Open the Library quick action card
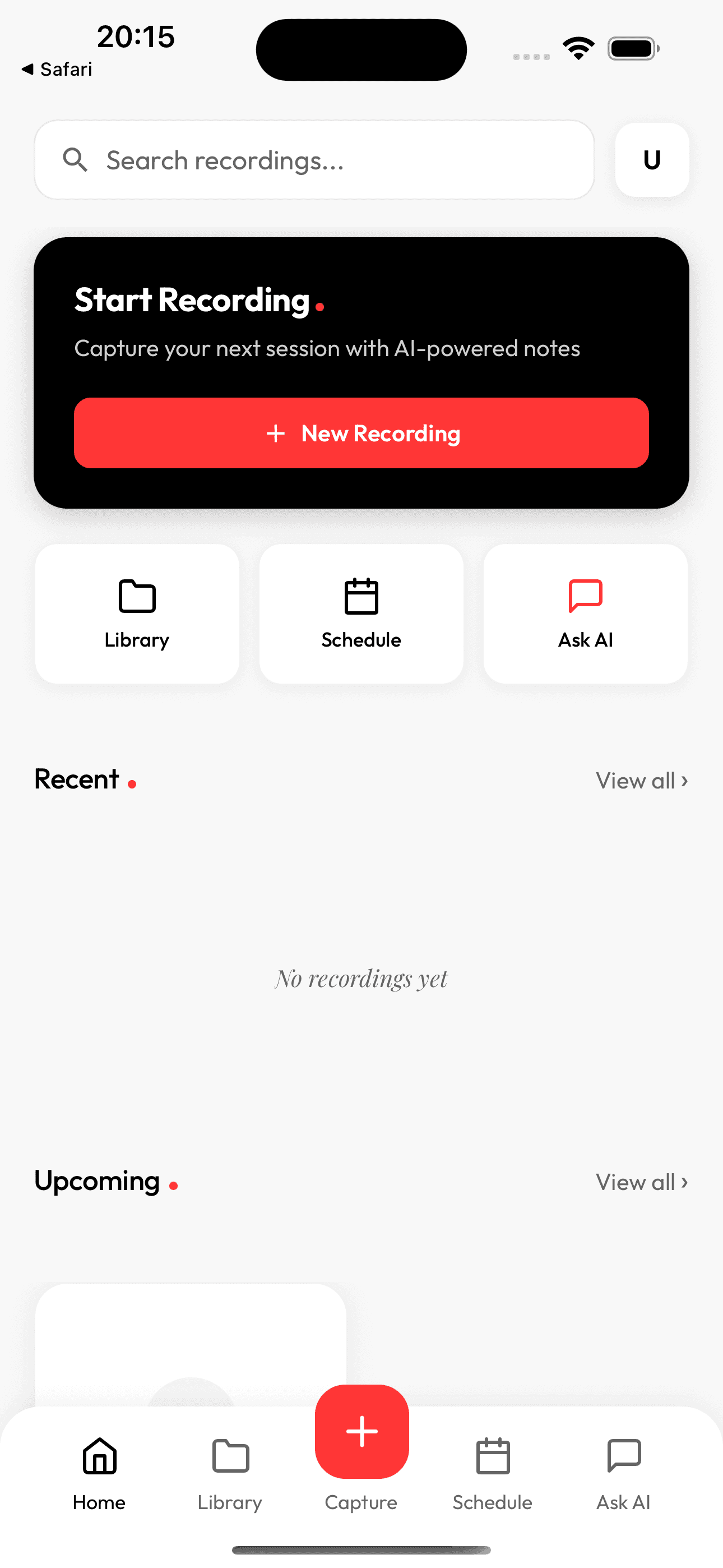The image size is (723, 1568). [x=137, y=614]
